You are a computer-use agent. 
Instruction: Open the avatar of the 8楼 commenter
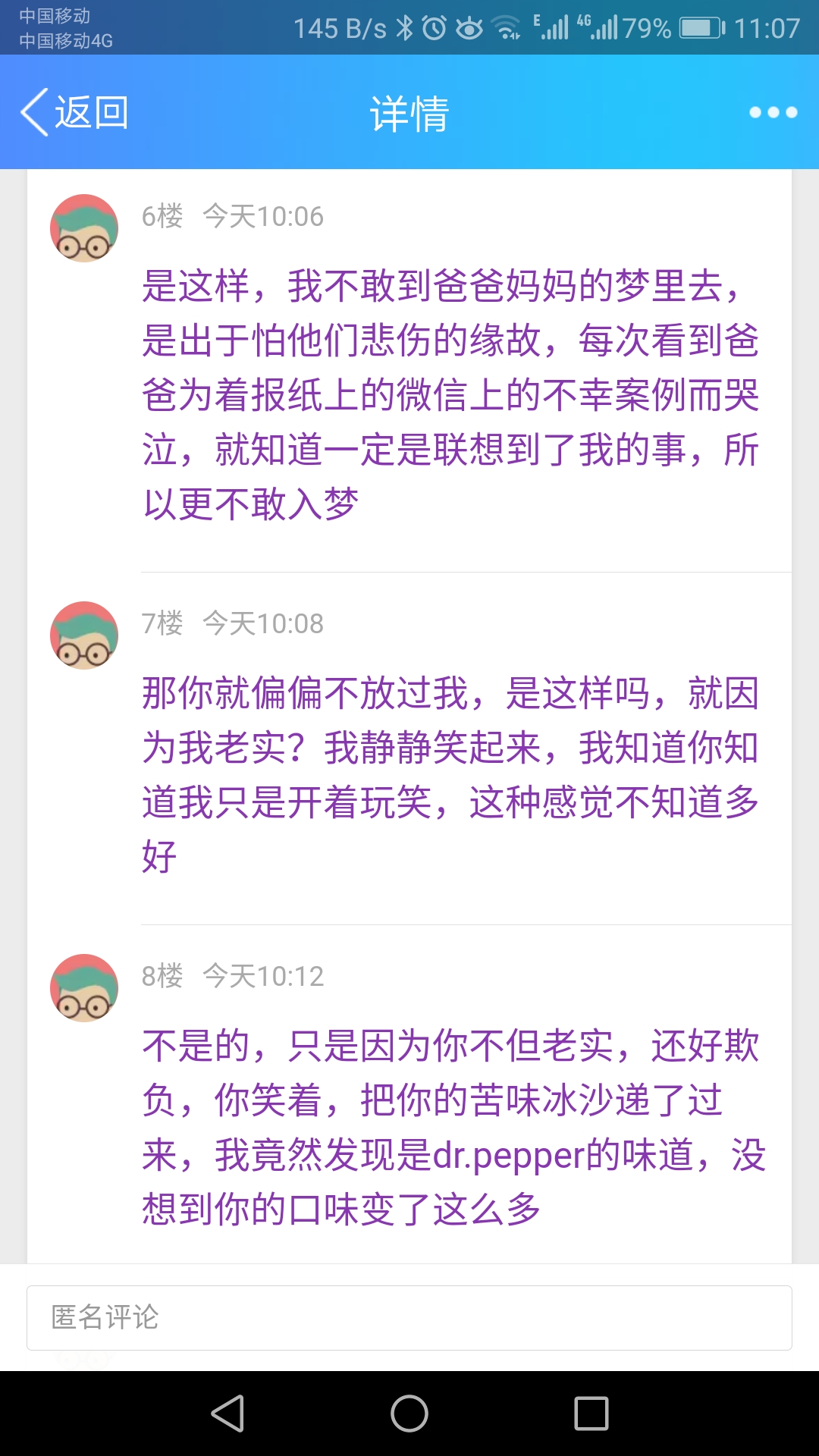[x=84, y=988]
